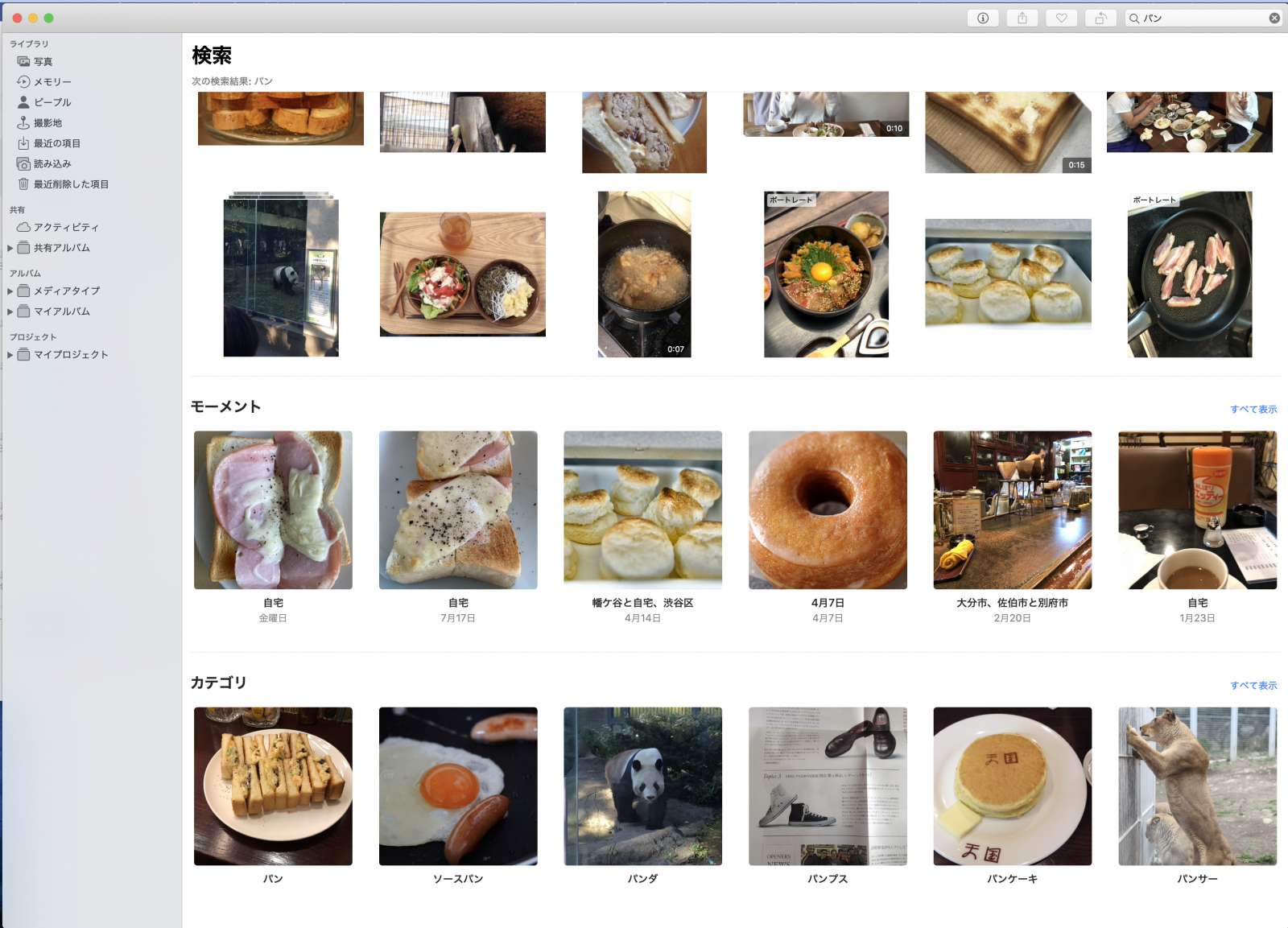Clear the パン search text

pyautogui.click(x=1274, y=18)
